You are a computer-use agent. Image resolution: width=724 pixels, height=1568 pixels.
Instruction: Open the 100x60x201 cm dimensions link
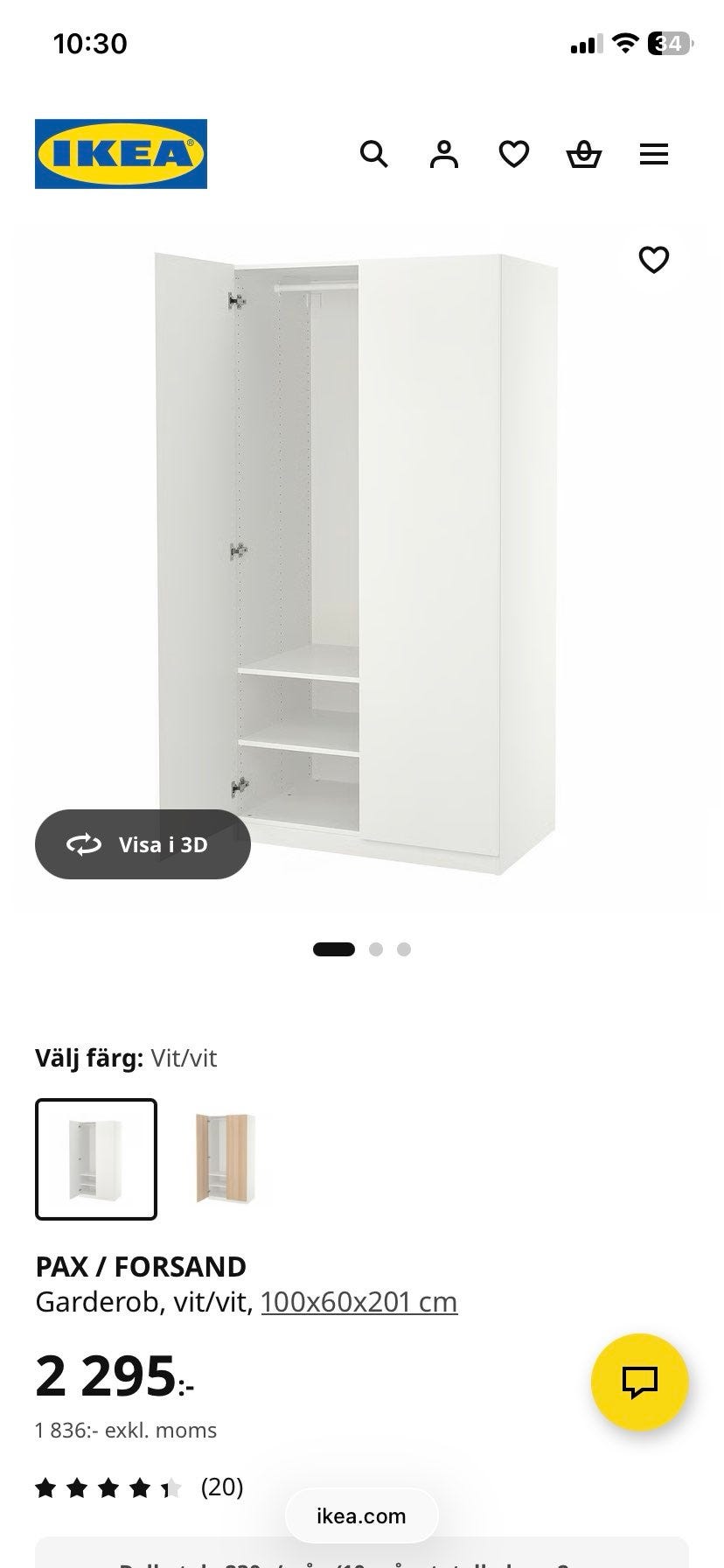(x=359, y=1301)
